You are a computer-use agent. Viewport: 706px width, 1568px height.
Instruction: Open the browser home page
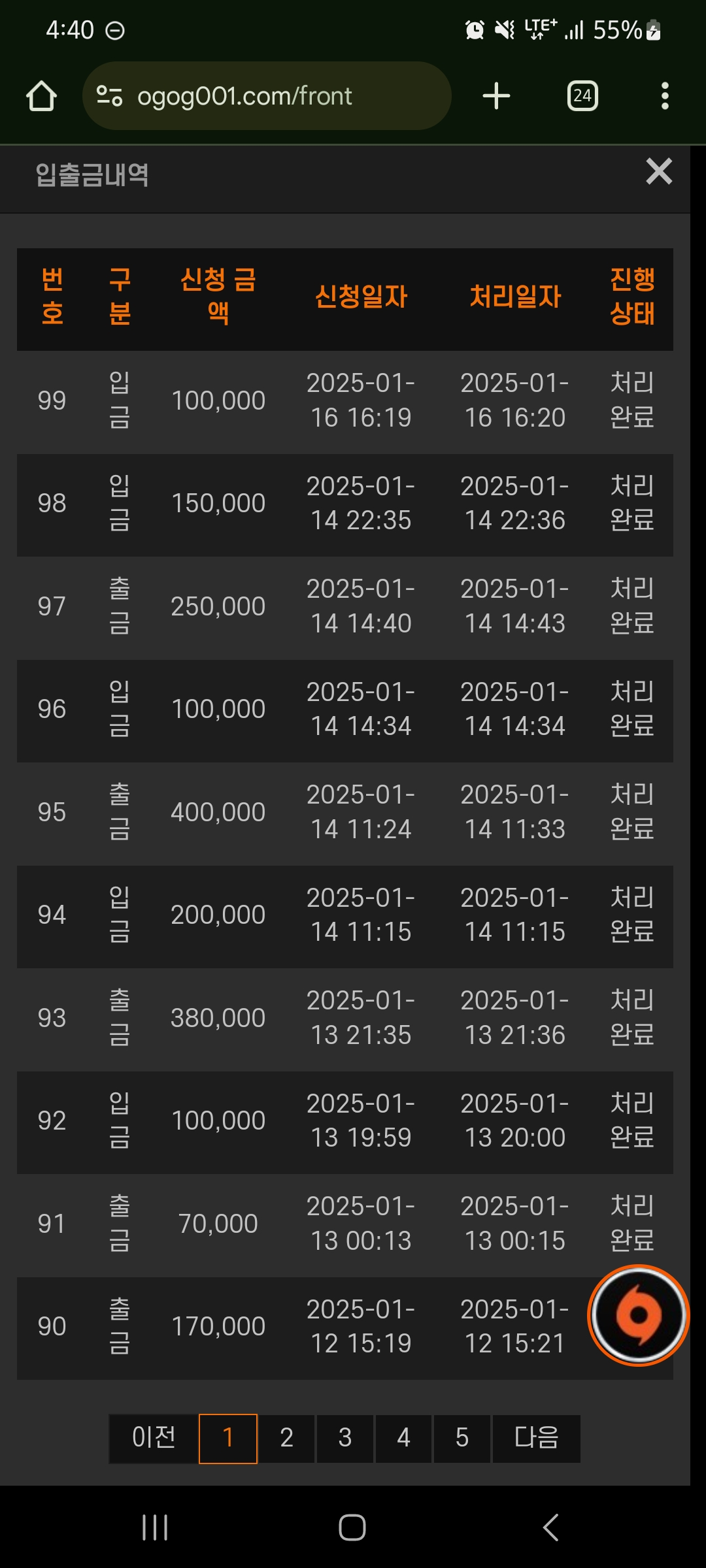pyautogui.click(x=41, y=96)
